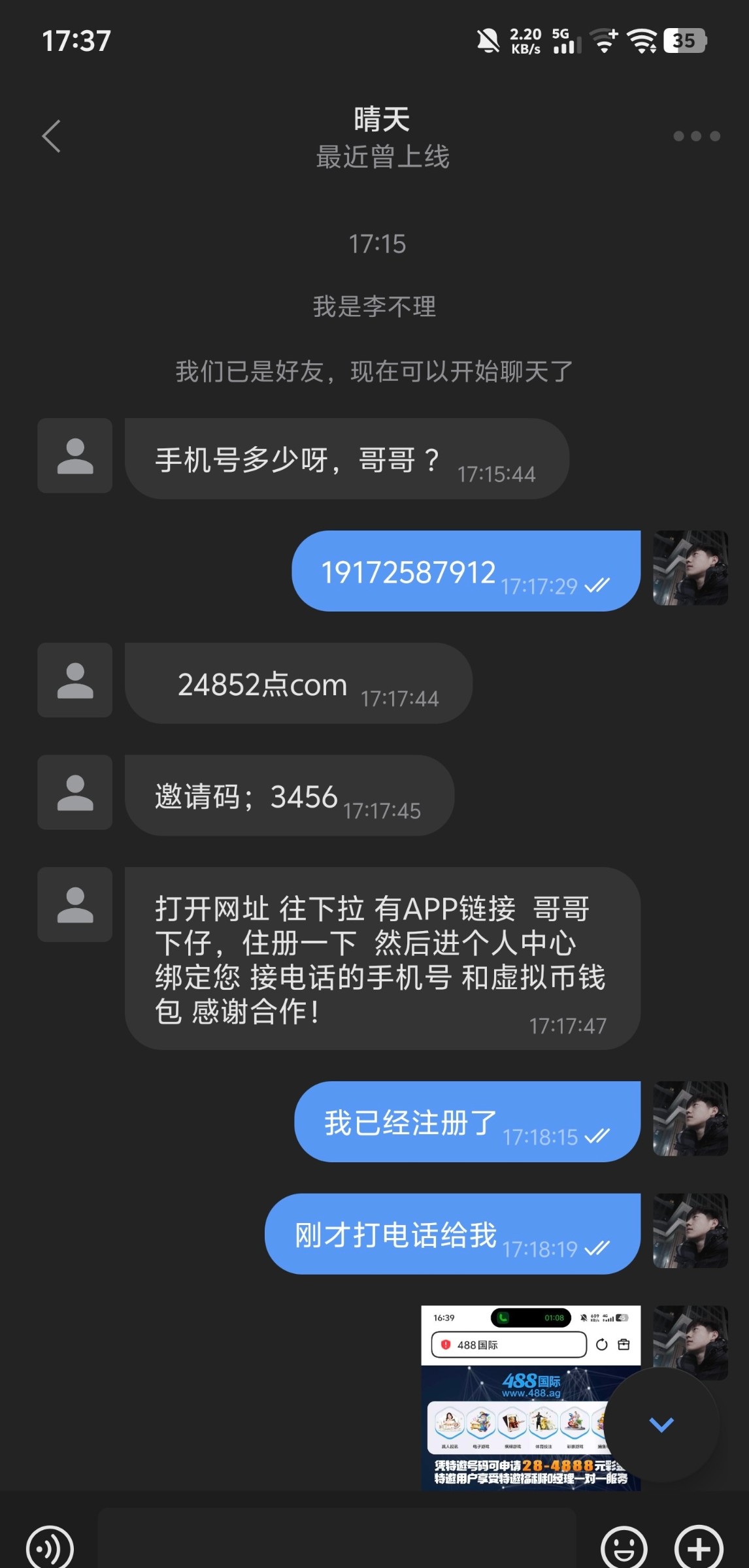Go back from the 晴天 chat

(x=51, y=136)
